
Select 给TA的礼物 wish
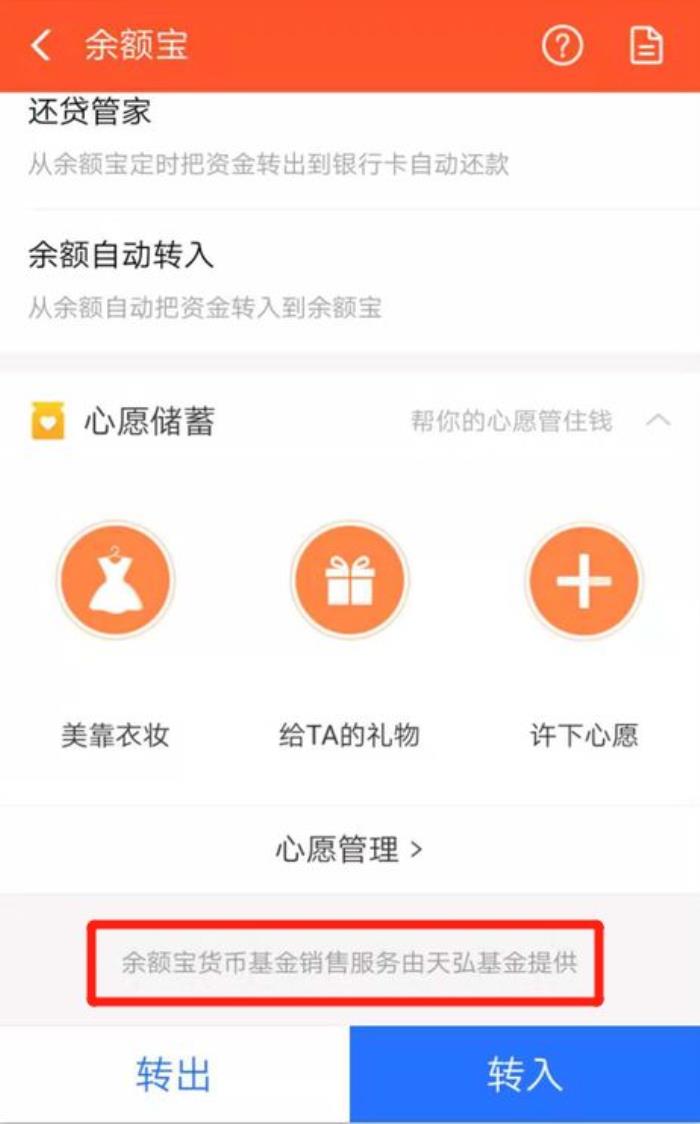(349, 580)
